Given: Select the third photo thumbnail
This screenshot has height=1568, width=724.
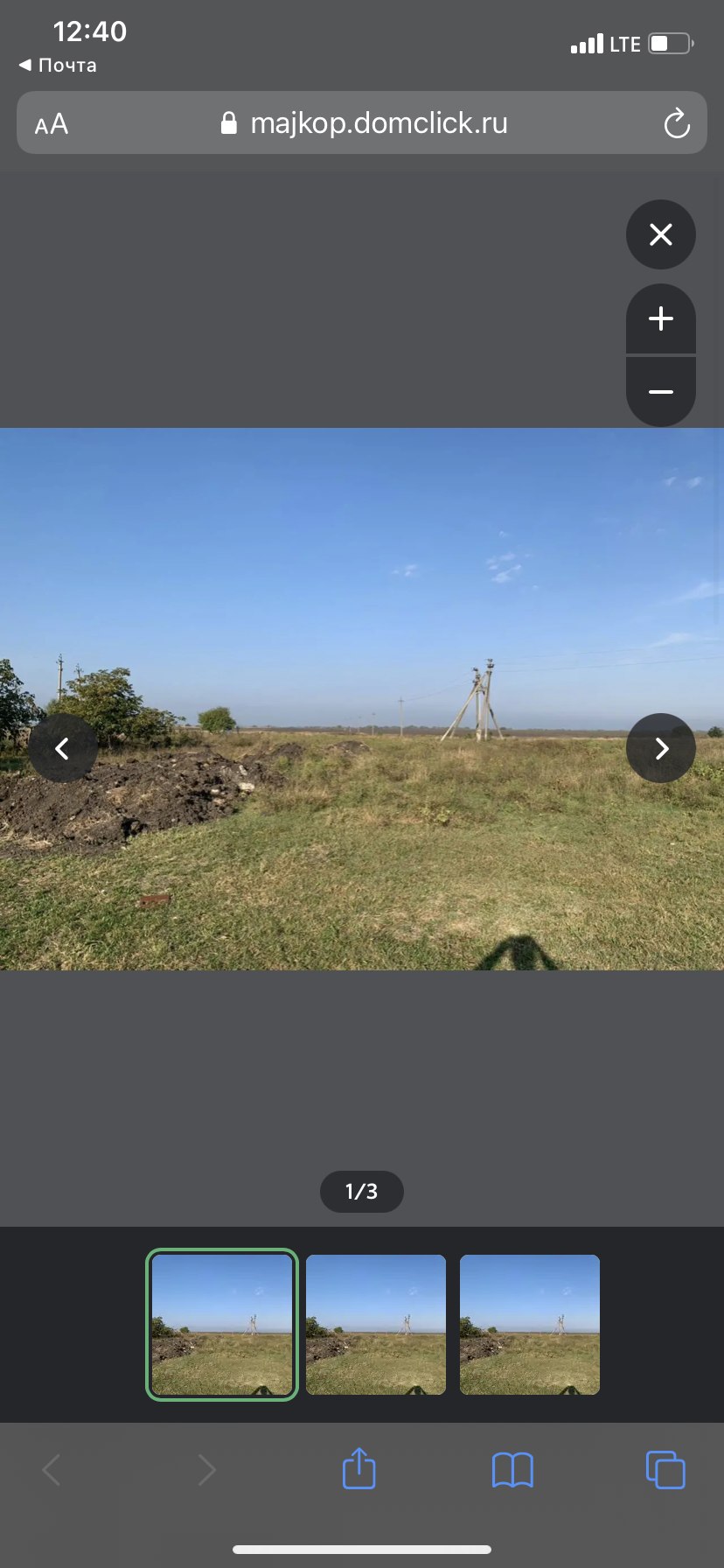Looking at the screenshot, I should [x=530, y=1325].
